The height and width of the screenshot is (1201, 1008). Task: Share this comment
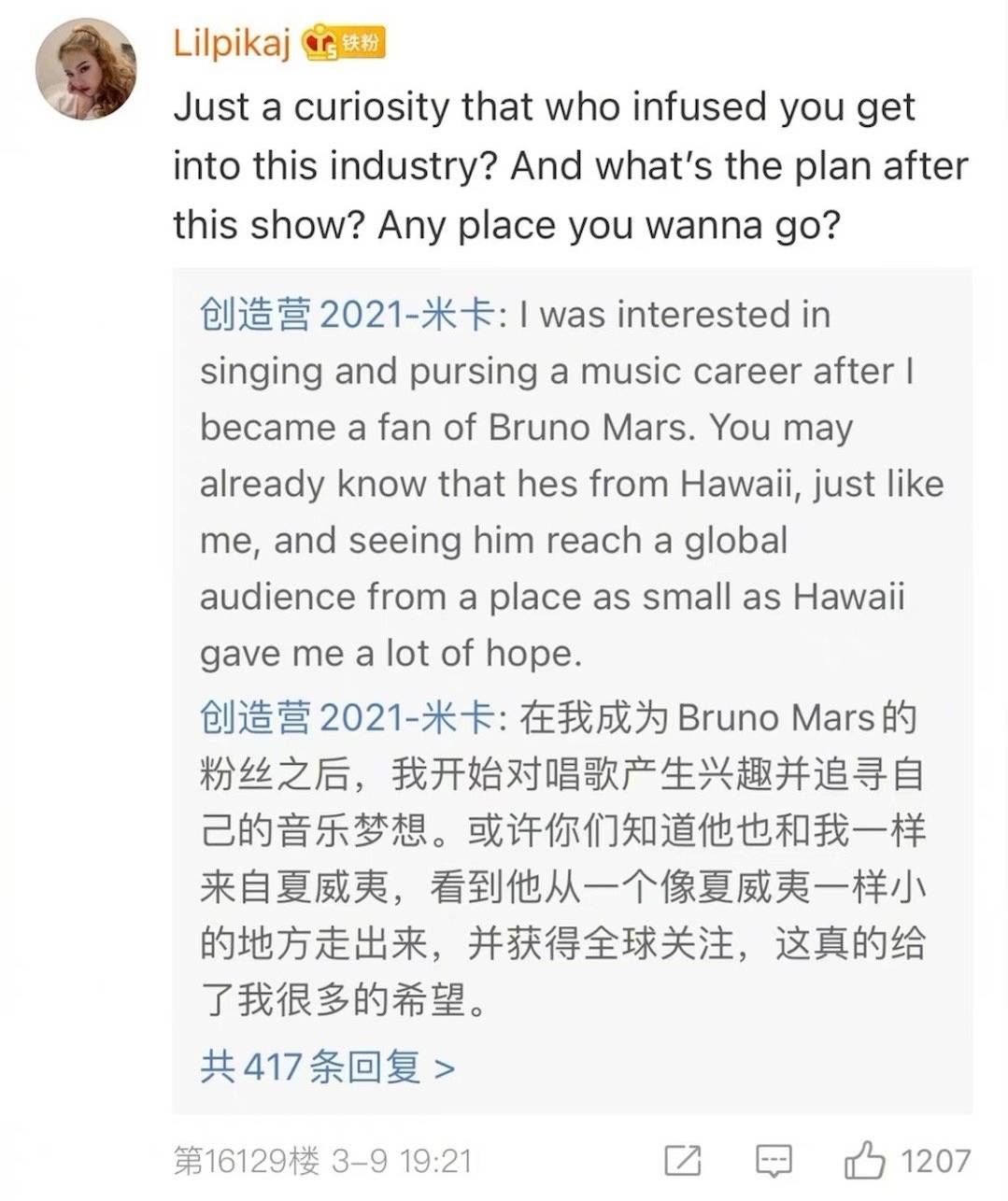point(683,1161)
